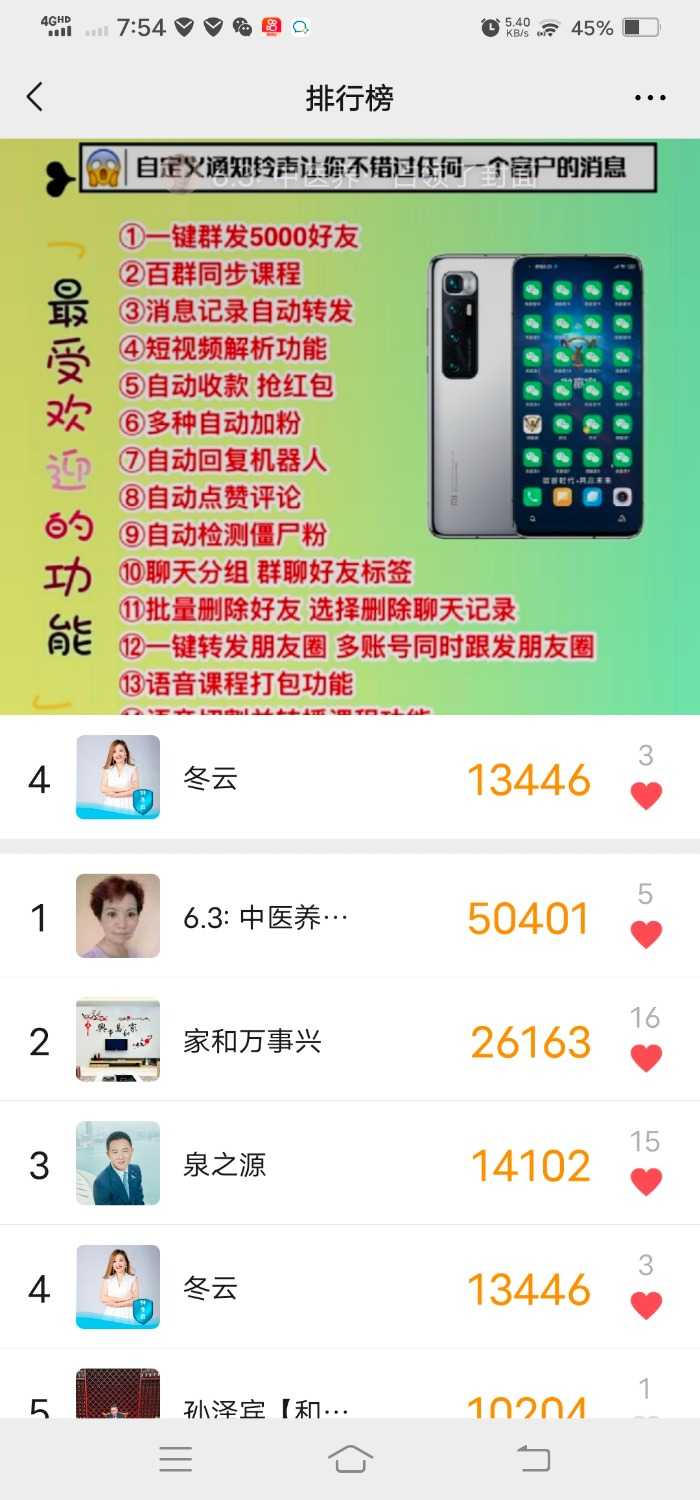Open the three-dot overflow menu
Screen dimensions: 700x1500
[x=650, y=97]
